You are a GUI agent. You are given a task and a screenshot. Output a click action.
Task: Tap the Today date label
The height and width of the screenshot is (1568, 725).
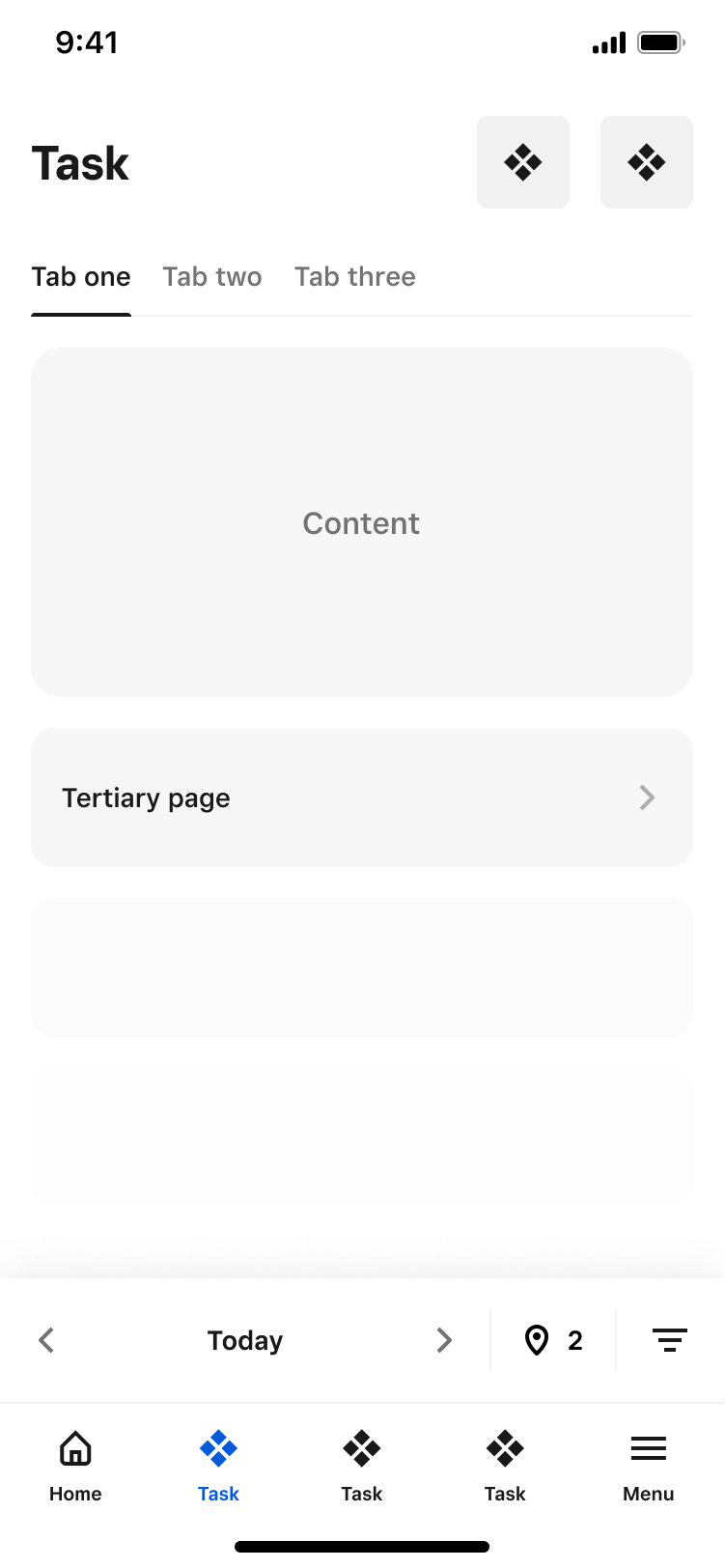[x=245, y=1340]
